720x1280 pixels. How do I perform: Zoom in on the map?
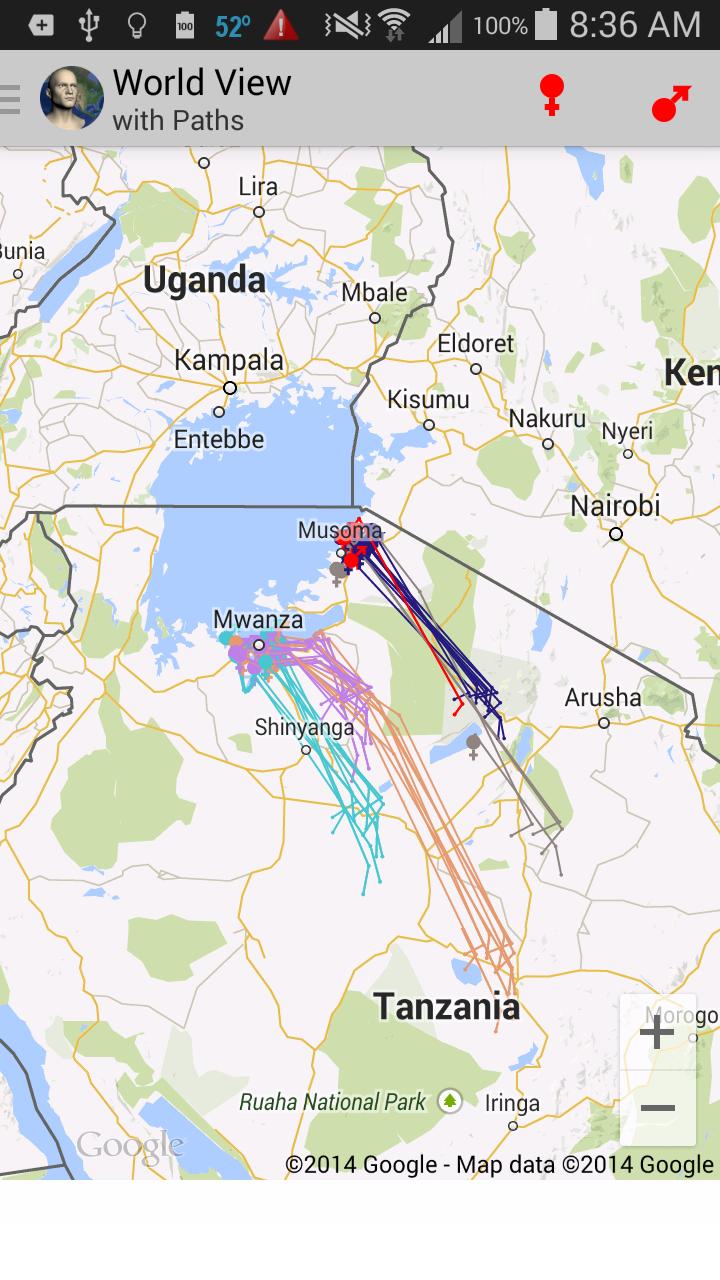tap(657, 1032)
